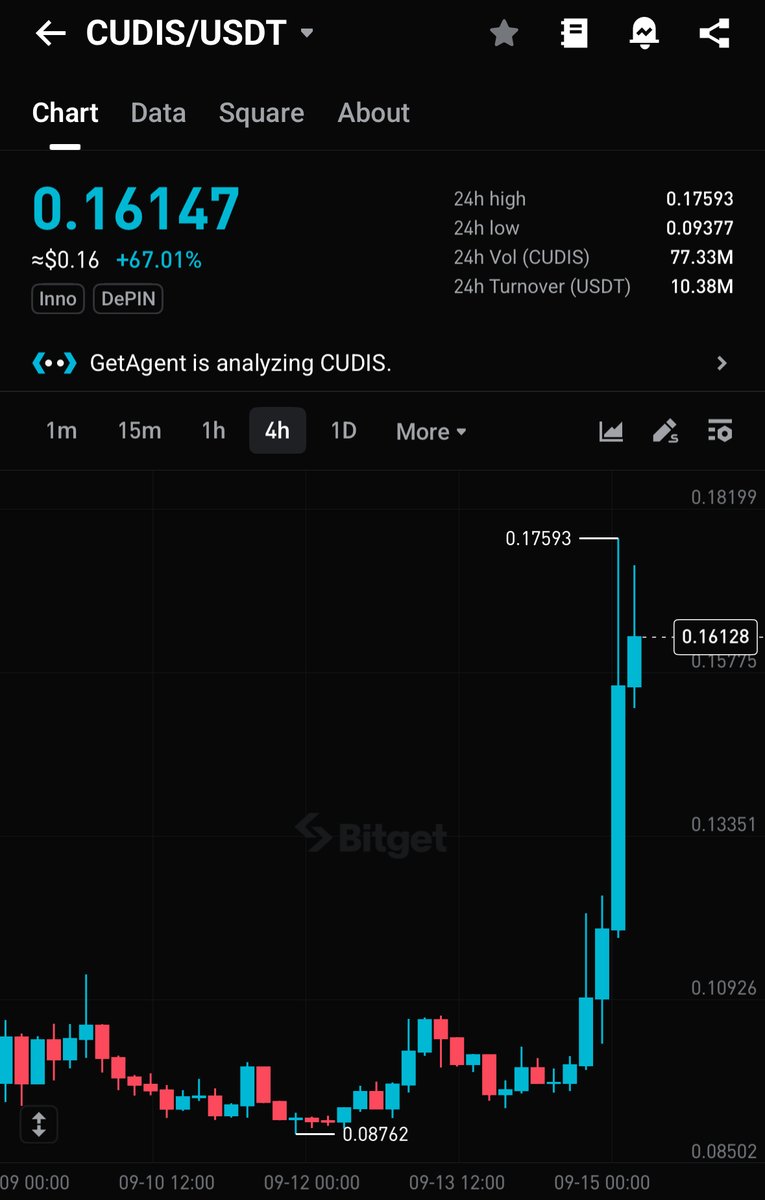Screen dimensions: 765x1200
Task: Open the chart type icon
Action: coord(611,431)
